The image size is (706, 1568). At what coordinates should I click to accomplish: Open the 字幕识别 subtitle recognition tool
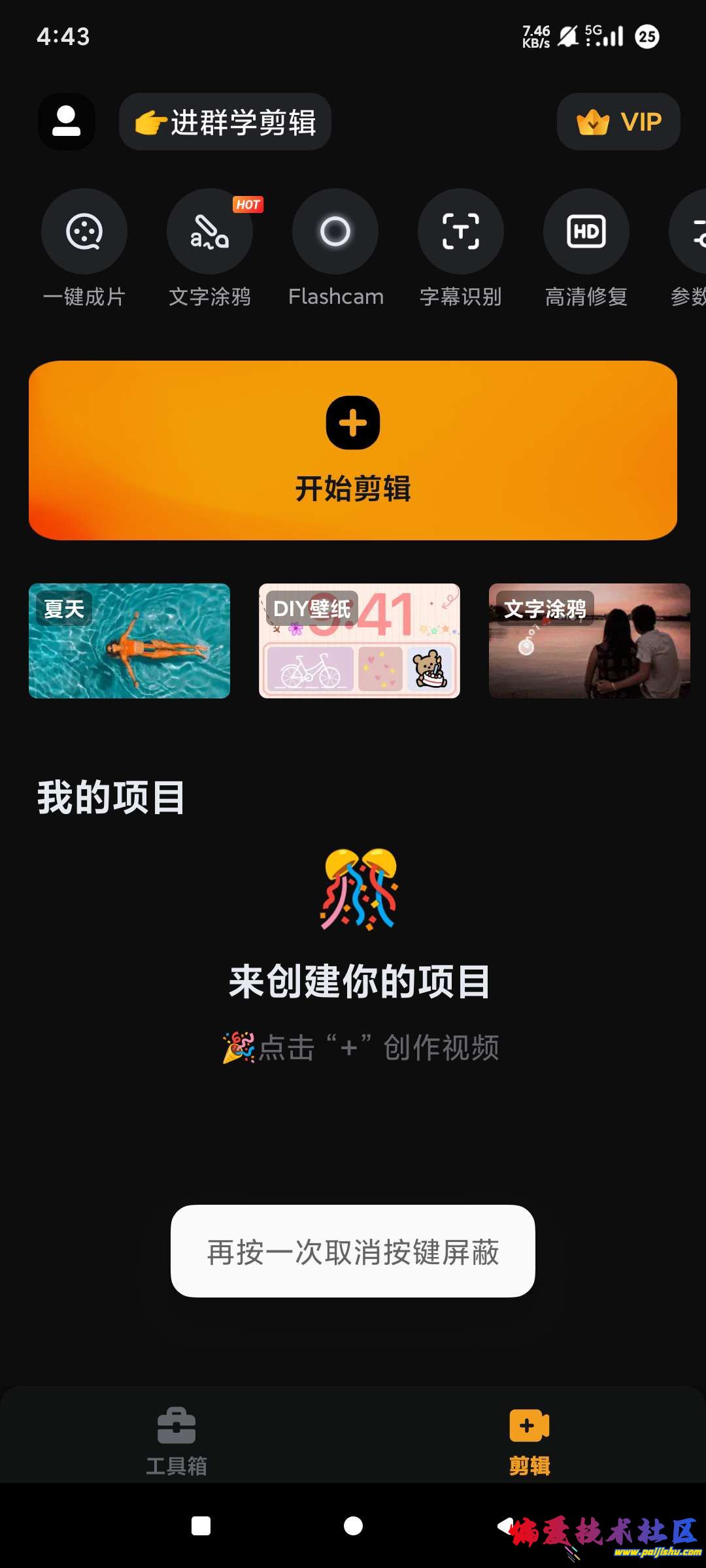[x=461, y=232]
